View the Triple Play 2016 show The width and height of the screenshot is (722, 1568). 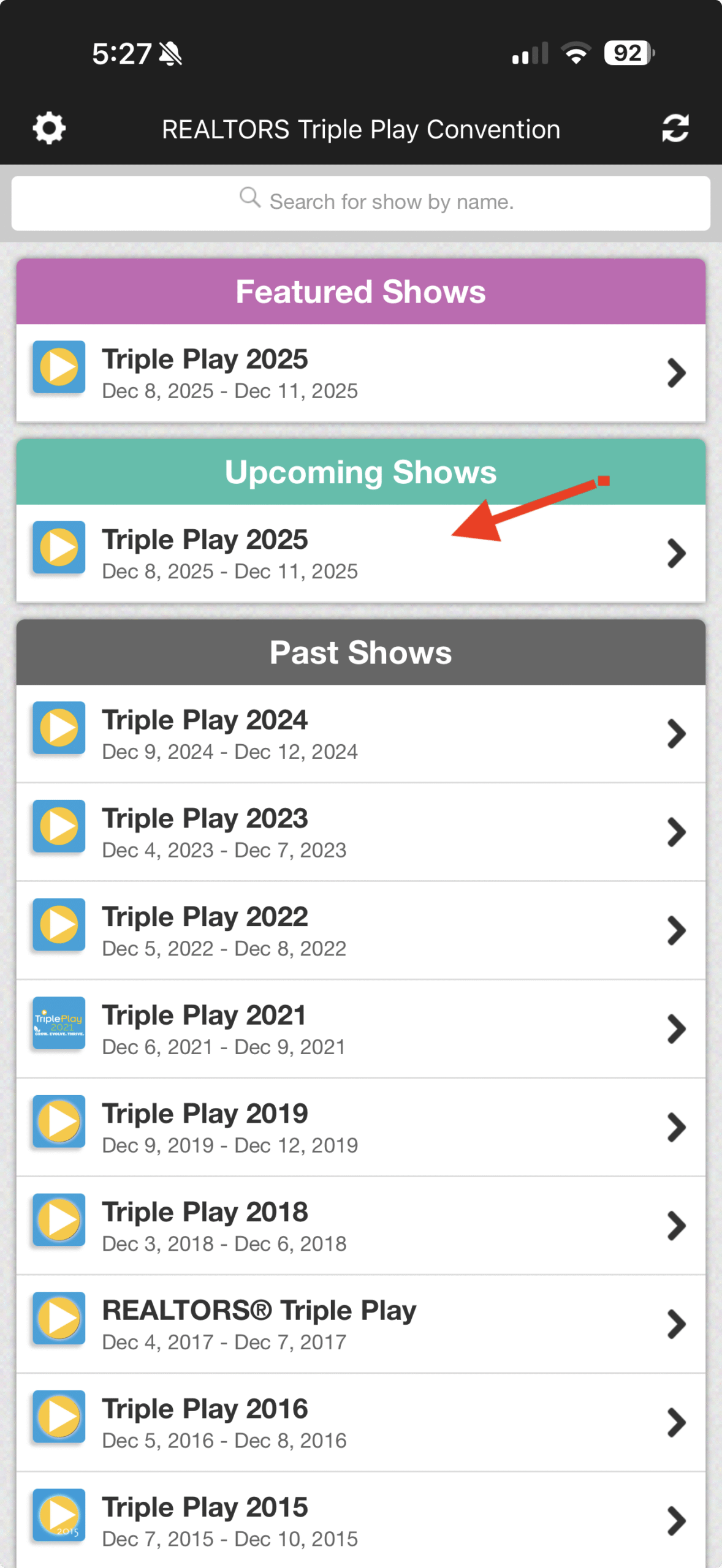pos(360,1423)
